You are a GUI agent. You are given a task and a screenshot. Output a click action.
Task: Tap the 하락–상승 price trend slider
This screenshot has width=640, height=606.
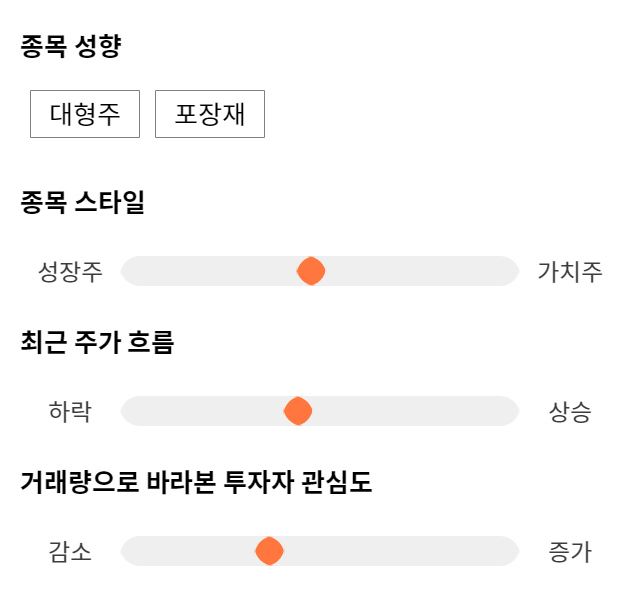[x=320, y=411]
